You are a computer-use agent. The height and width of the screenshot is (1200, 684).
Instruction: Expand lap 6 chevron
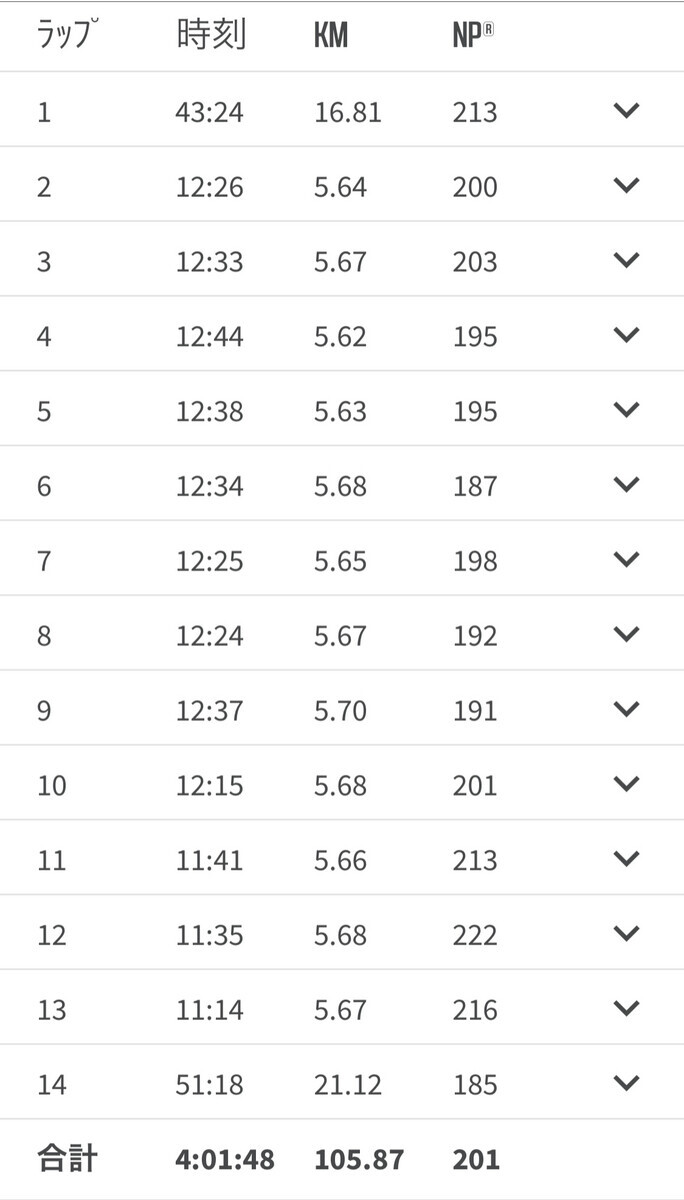click(x=626, y=484)
